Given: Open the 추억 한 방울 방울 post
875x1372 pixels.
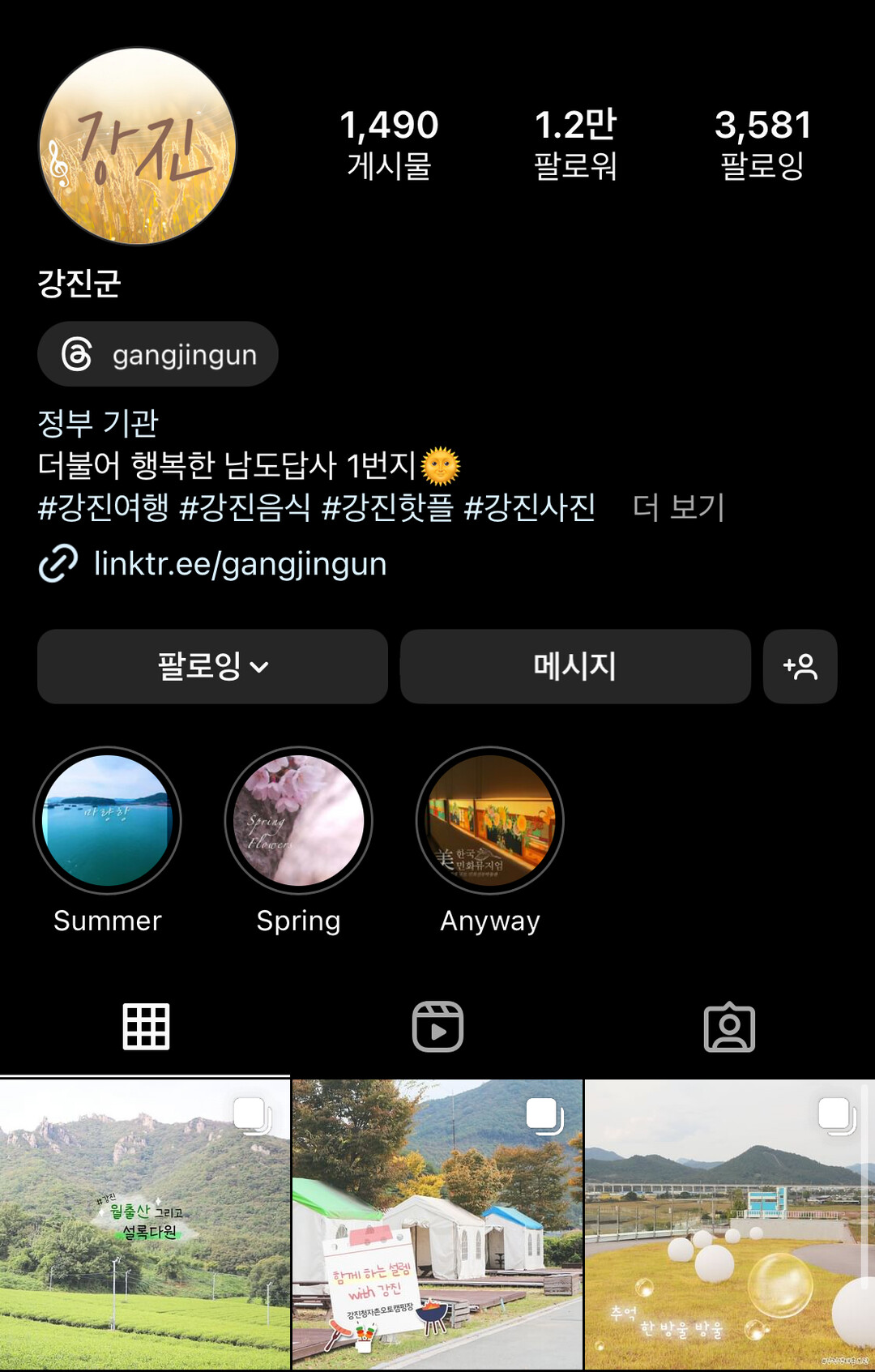Looking at the screenshot, I should tap(729, 1224).
